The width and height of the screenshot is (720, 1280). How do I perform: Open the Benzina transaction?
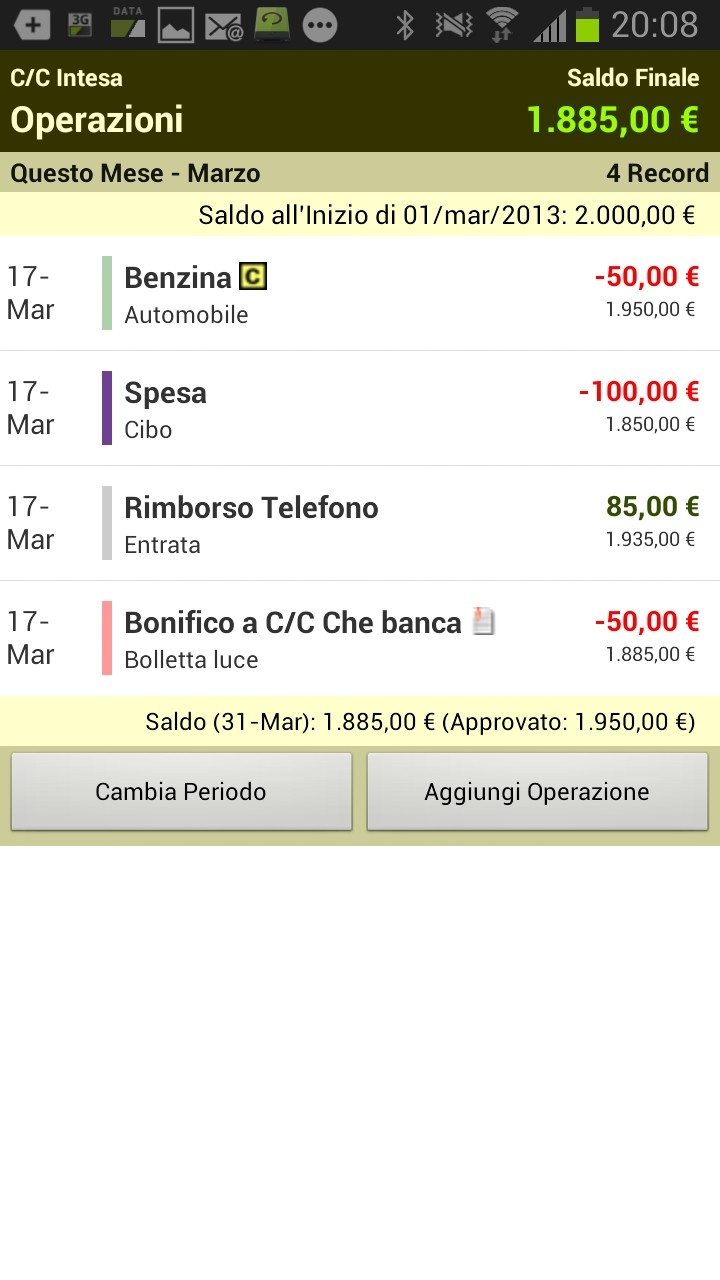360,293
